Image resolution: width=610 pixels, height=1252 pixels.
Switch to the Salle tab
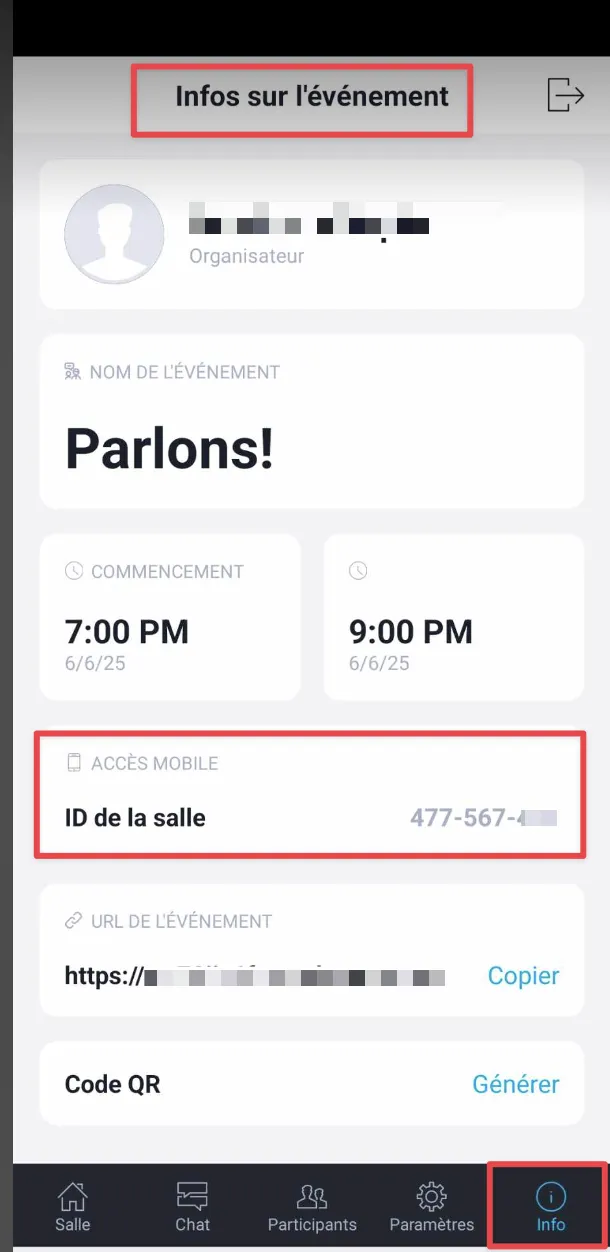click(x=72, y=1206)
